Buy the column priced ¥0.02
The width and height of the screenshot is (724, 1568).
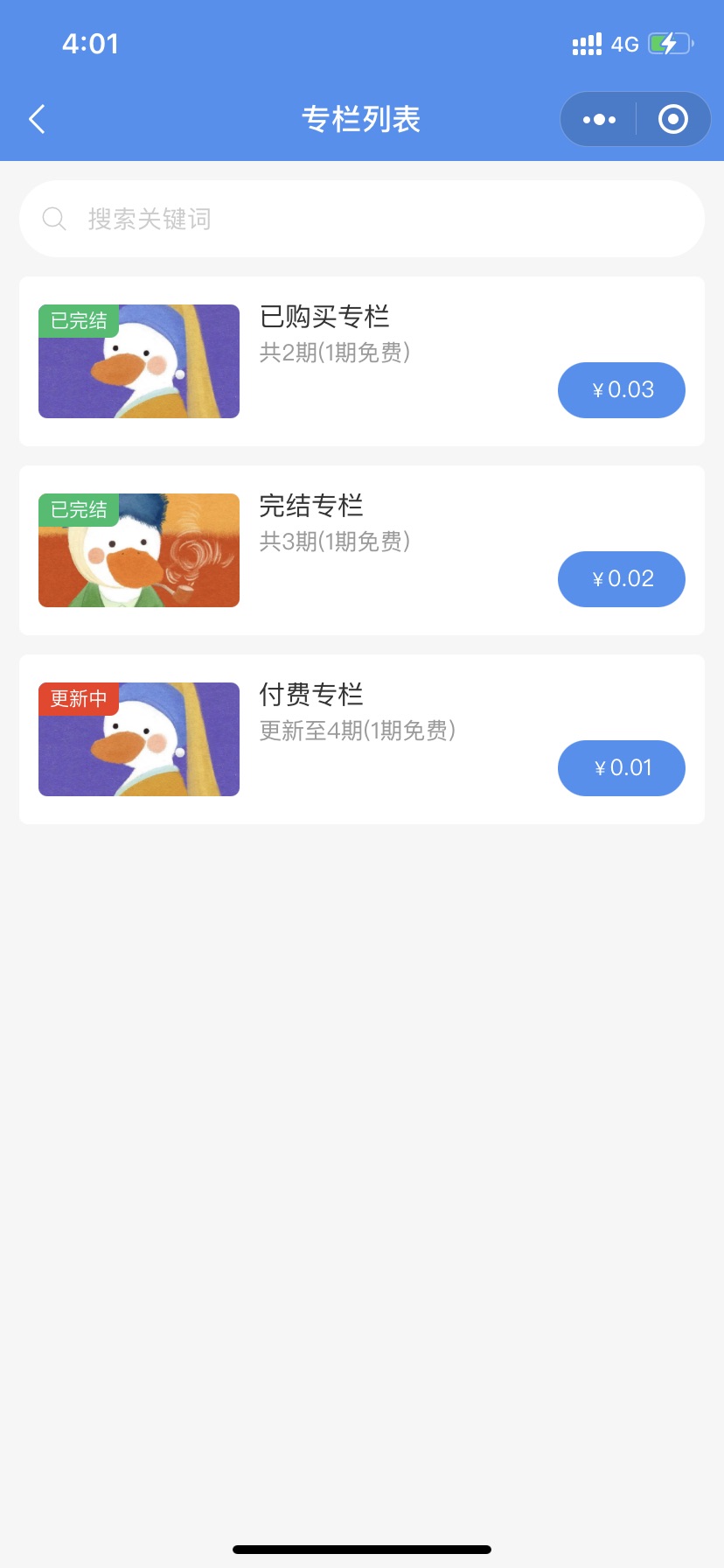(622, 579)
